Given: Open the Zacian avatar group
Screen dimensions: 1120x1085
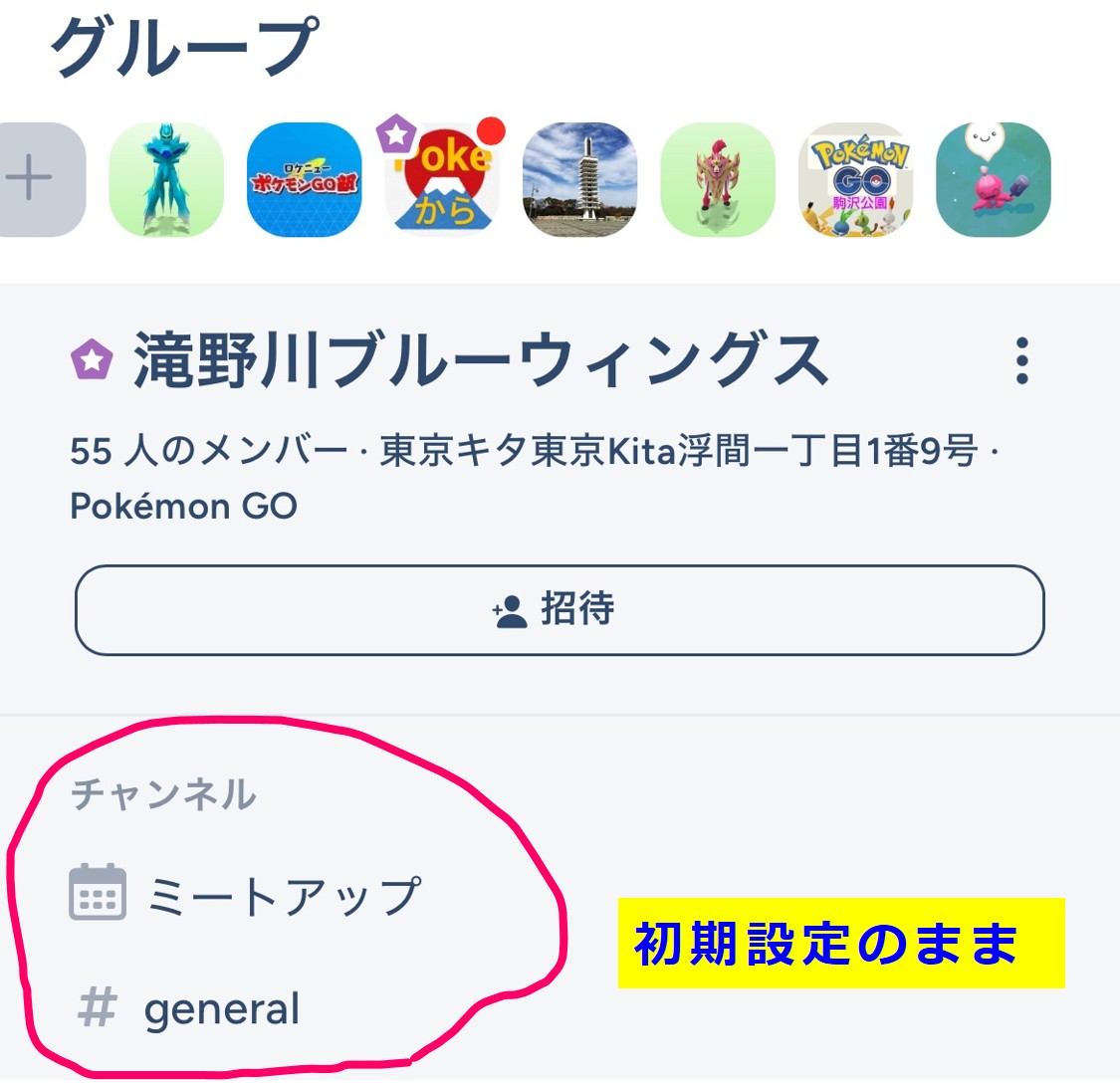Looking at the screenshot, I should pos(718,180).
